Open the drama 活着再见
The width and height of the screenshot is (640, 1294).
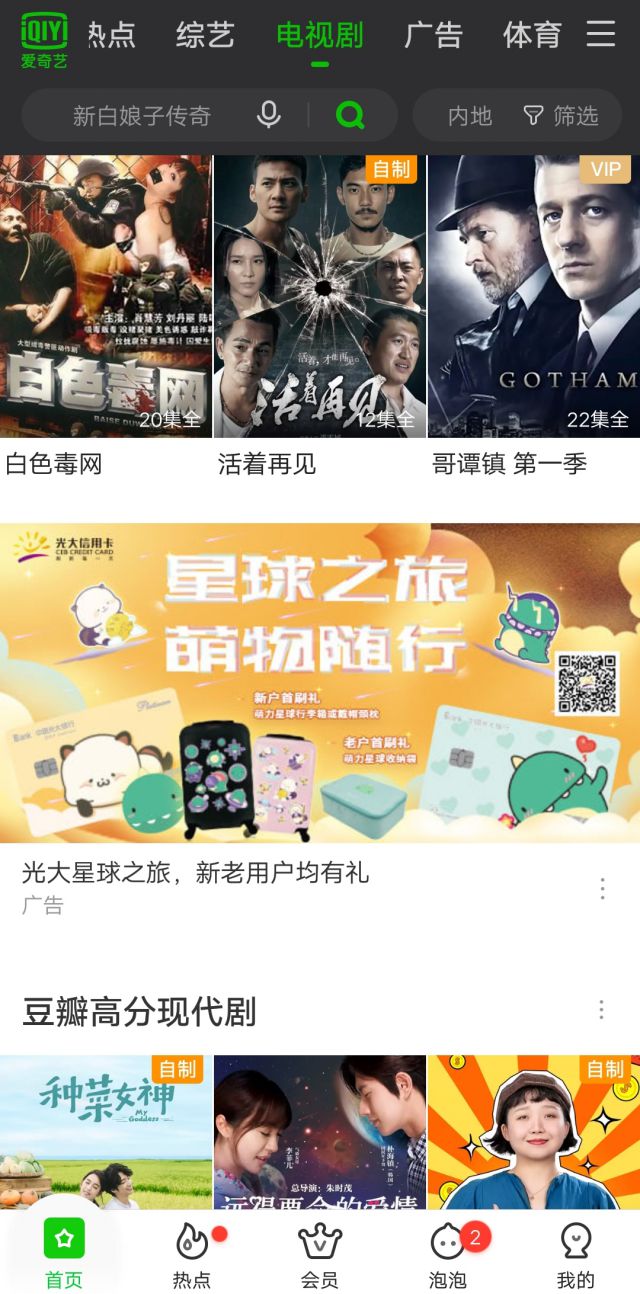[320, 296]
